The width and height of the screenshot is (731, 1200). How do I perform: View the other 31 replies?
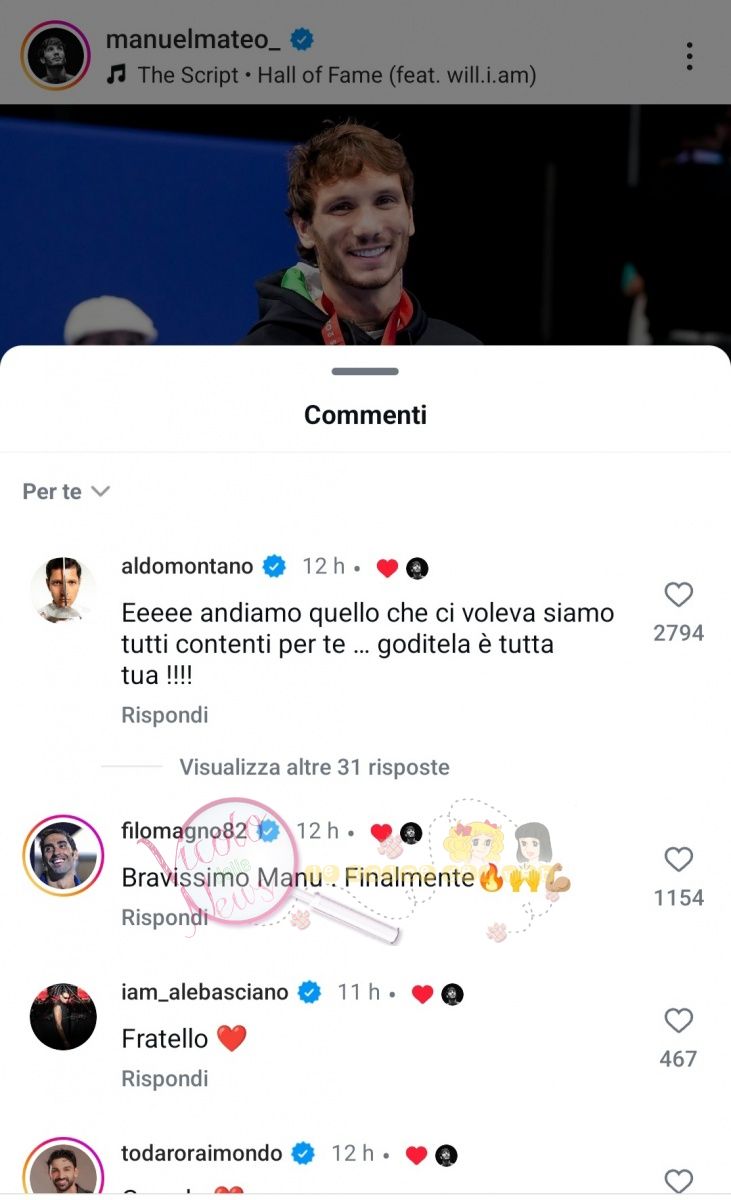click(x=314, y=767)
